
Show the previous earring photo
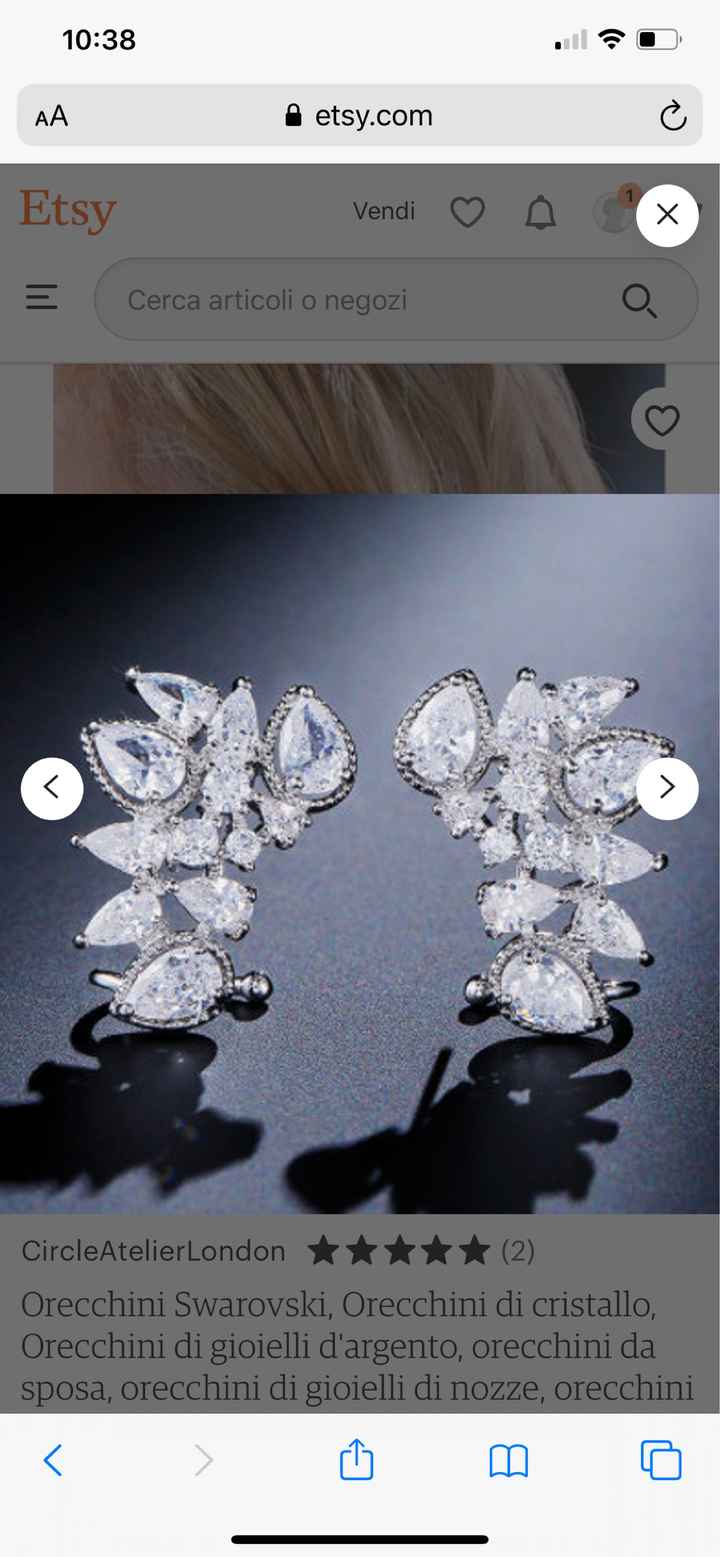pyautogui.click(x=52, y=788)
